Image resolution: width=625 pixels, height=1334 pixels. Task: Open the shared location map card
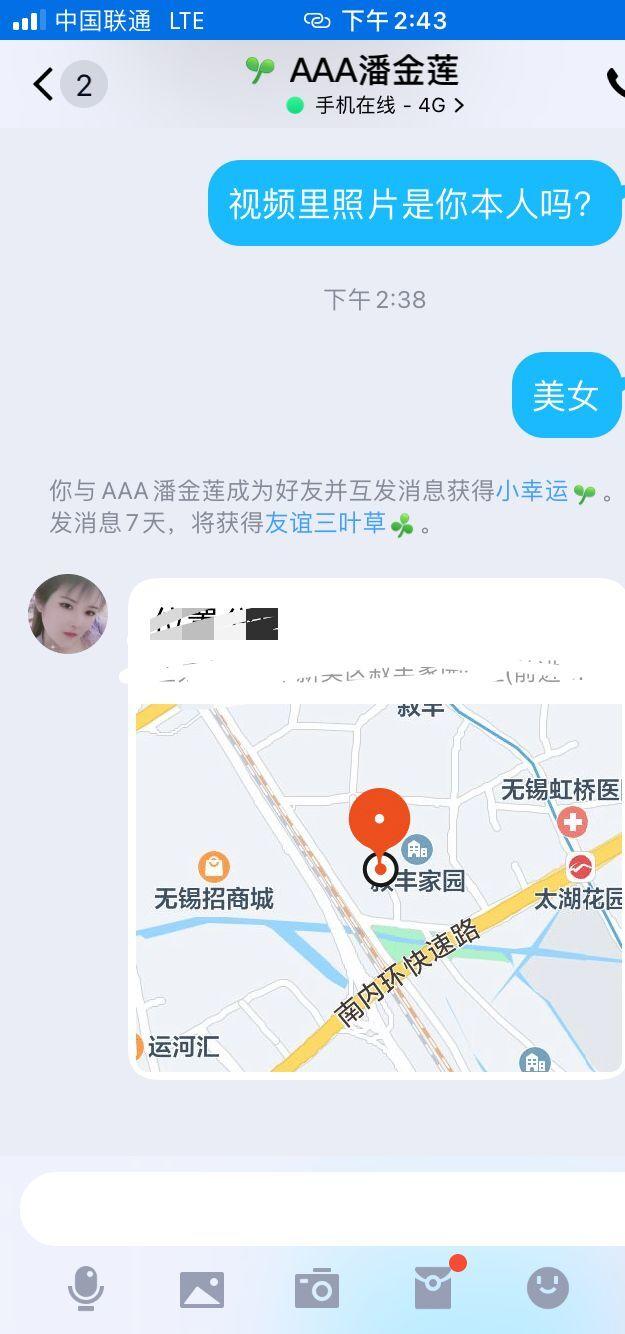click(x=378, y=886)
